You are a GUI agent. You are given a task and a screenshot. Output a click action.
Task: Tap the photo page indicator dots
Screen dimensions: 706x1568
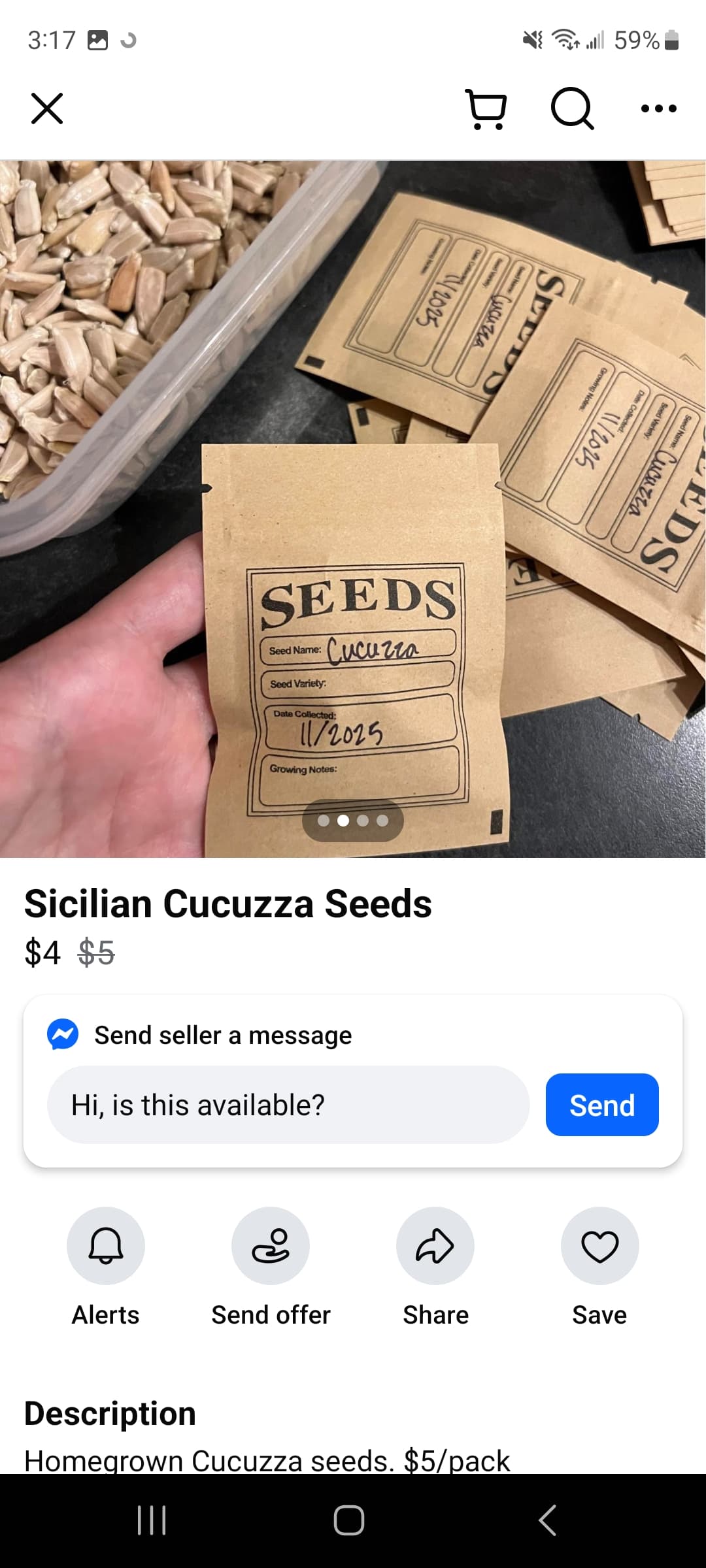click(353, 821)
